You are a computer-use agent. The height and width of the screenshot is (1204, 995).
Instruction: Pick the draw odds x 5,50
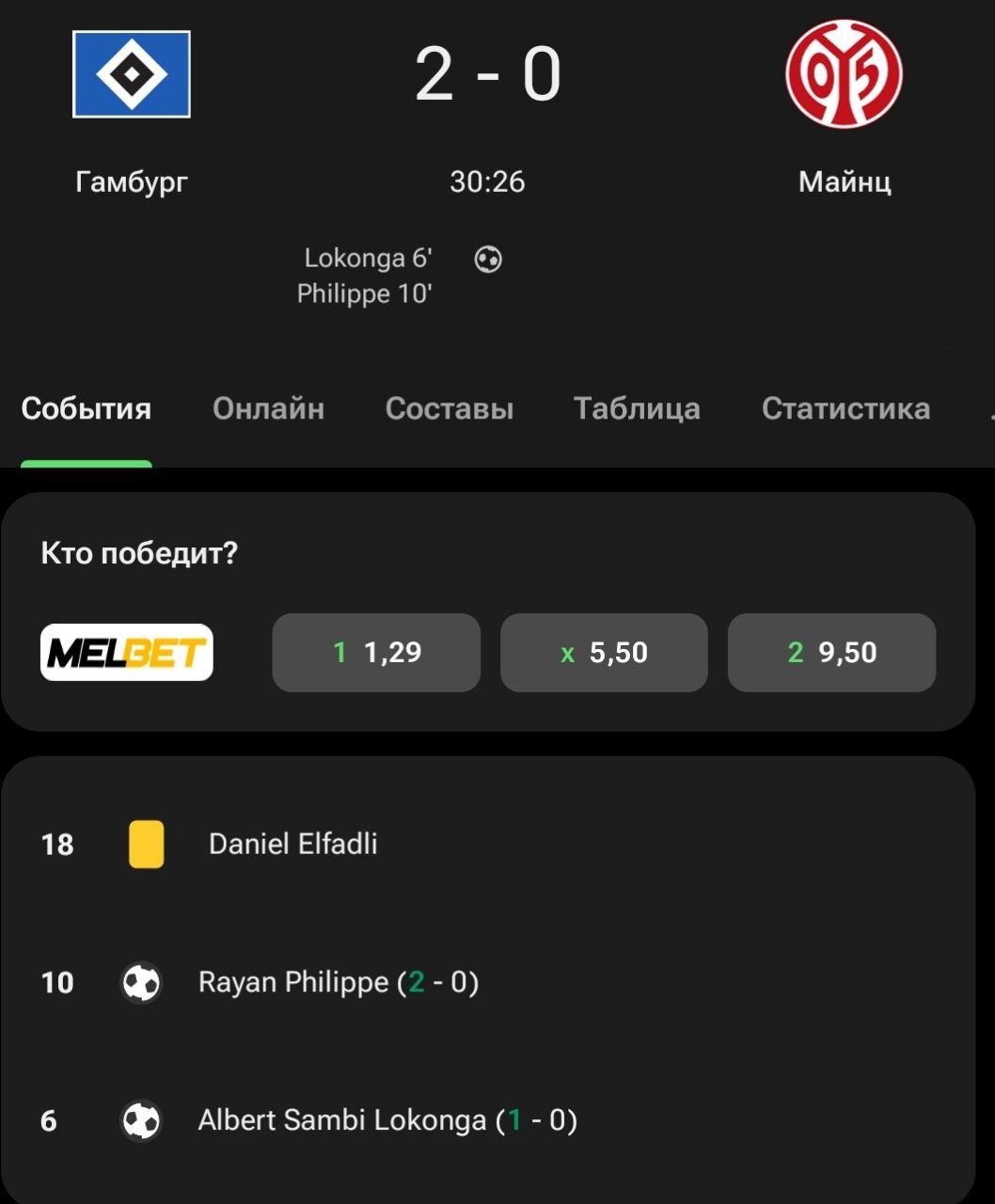[604, 653]
